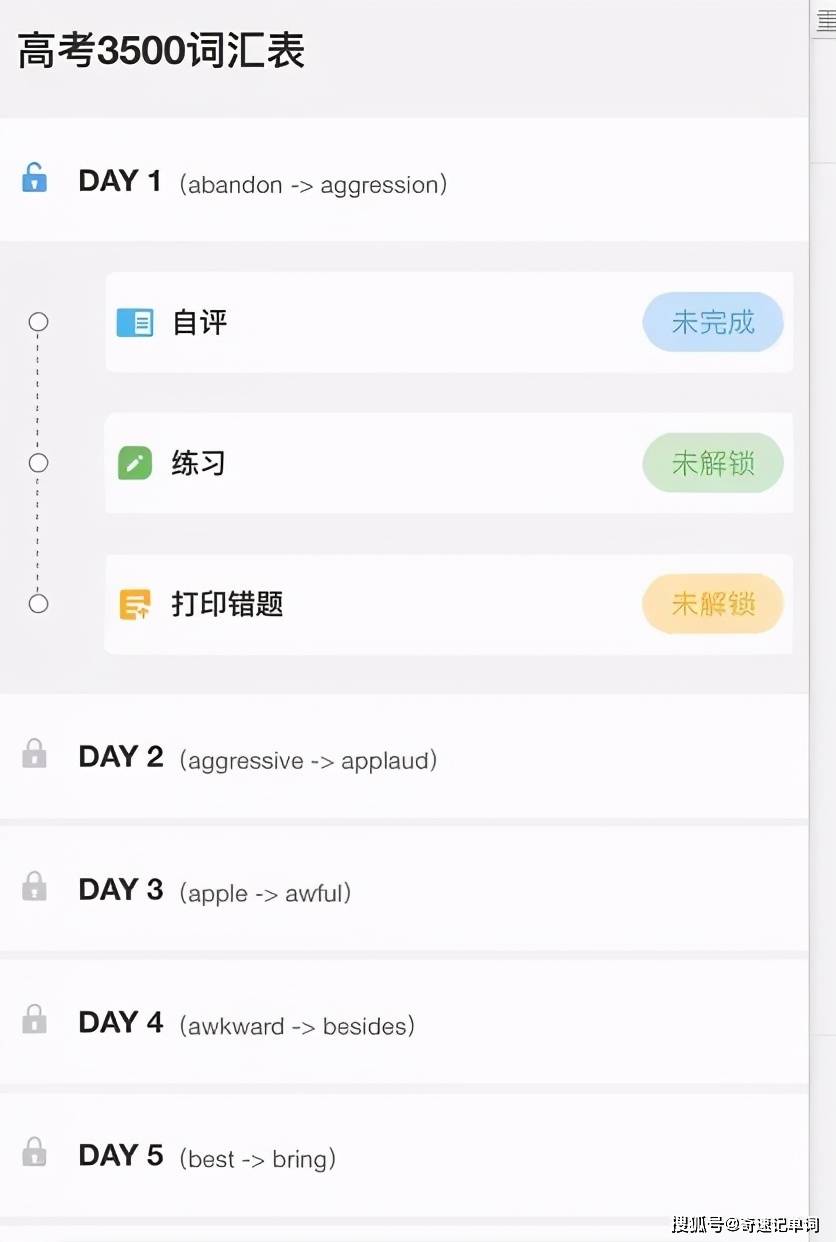The height and width of the screenshot is (1242, 836).
Task: Click the blue open lock icon beside DAY 1
Action: 36,180
